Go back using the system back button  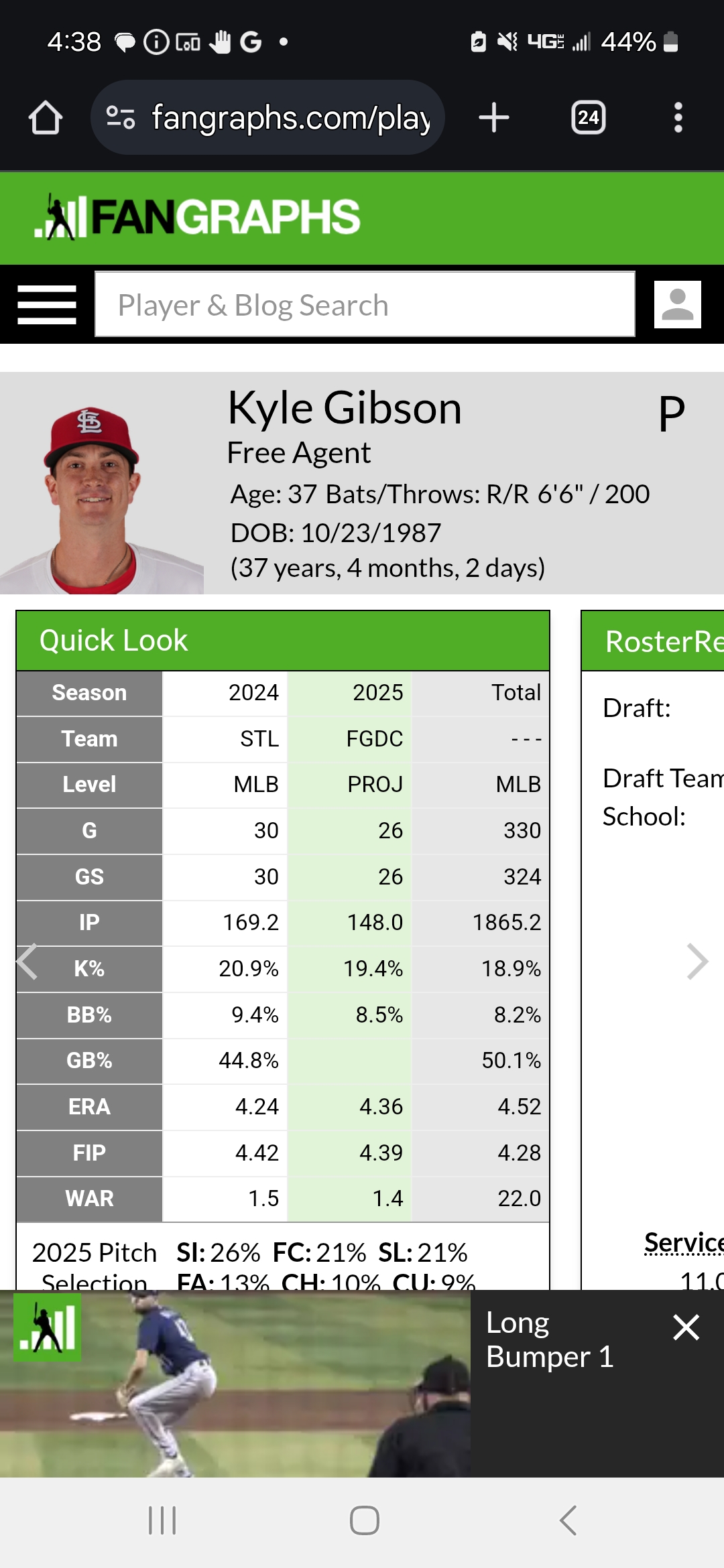[568, 1520]
